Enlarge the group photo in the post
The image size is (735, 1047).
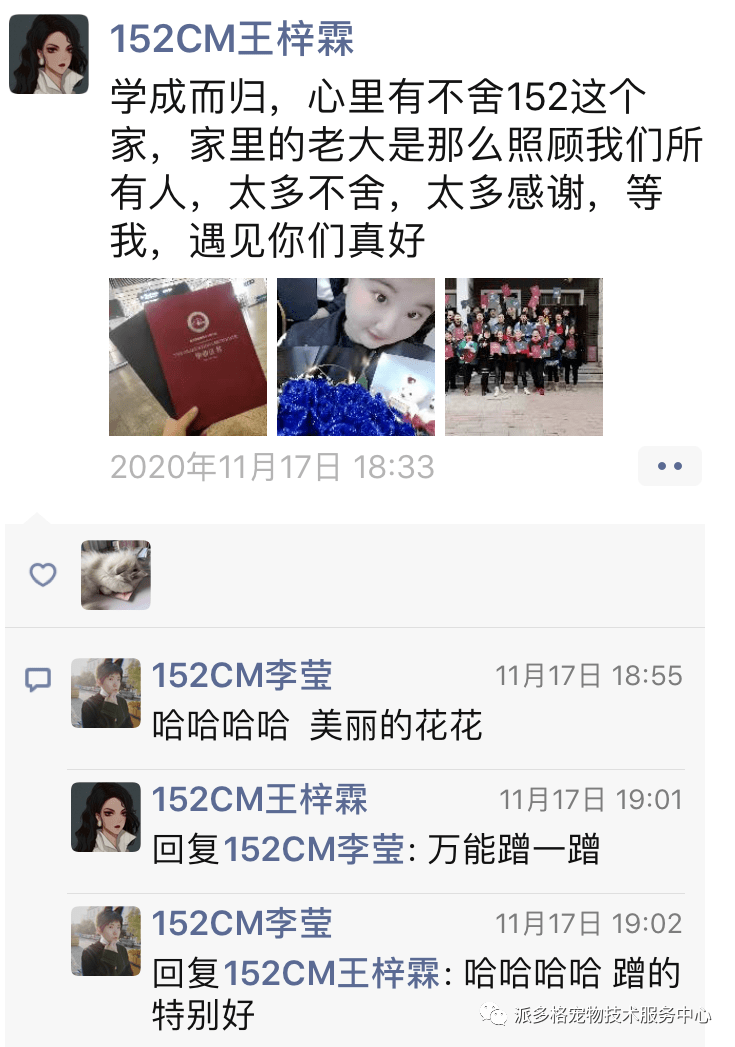coord(524,357)
